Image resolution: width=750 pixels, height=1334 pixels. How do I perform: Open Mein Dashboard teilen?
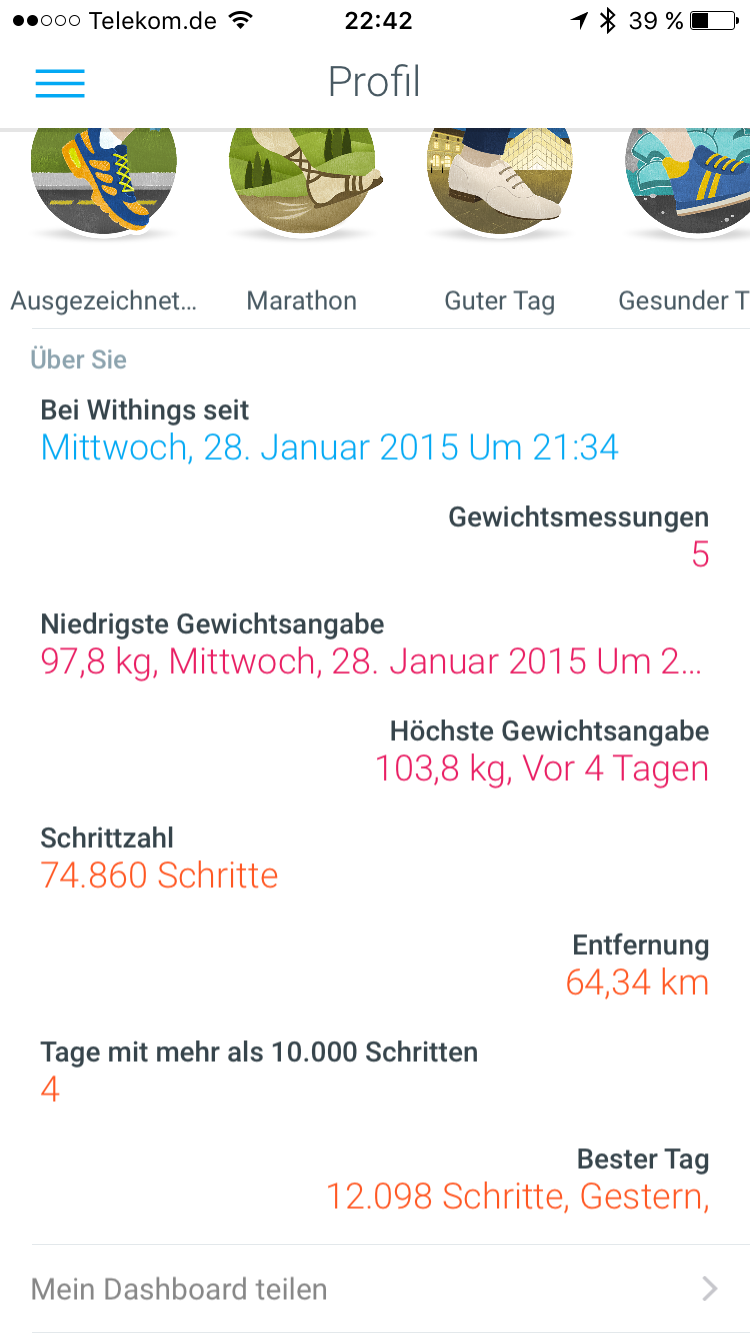375,1289
